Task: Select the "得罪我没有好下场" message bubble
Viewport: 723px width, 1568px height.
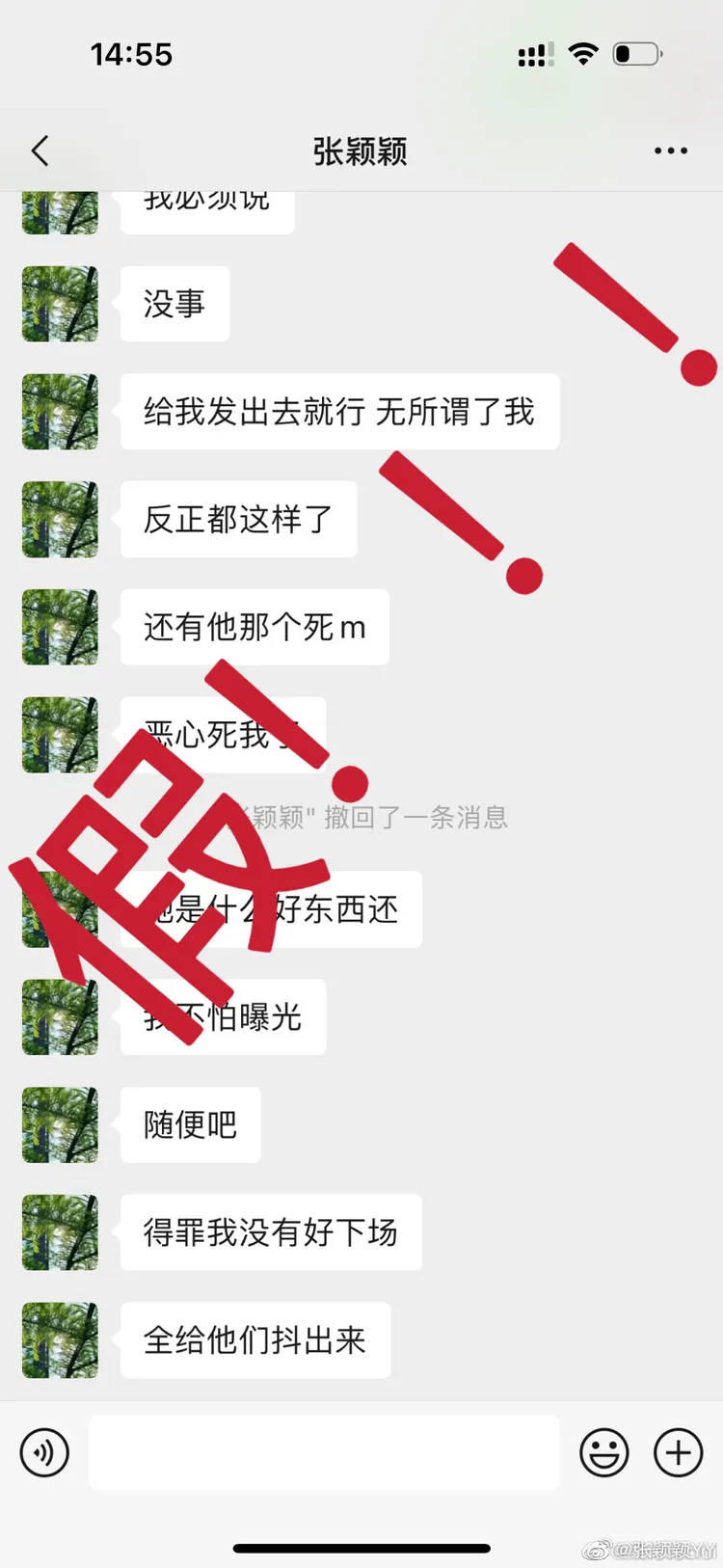Action: coord(271,1232)
